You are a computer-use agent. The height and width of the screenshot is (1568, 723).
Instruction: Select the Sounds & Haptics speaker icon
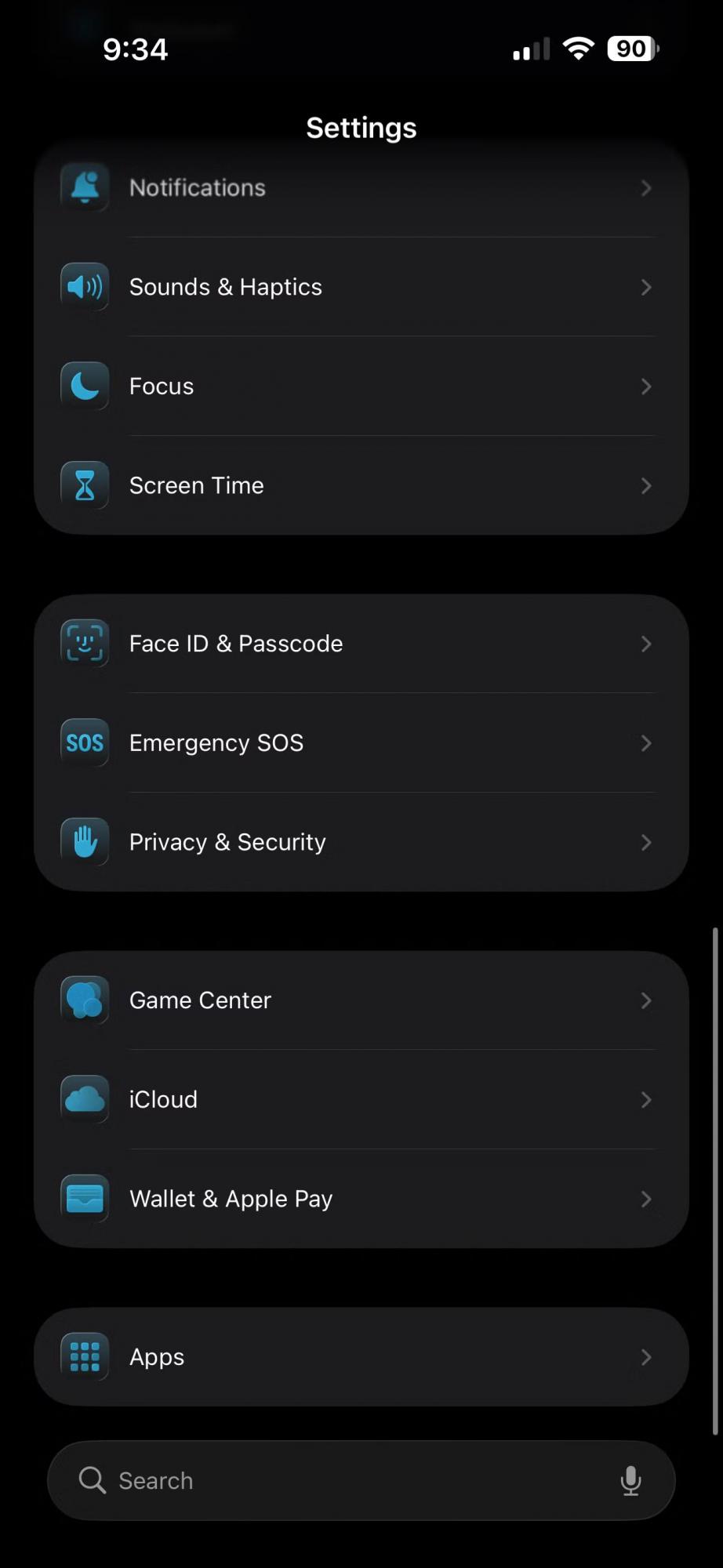click(x=84, y=287)
